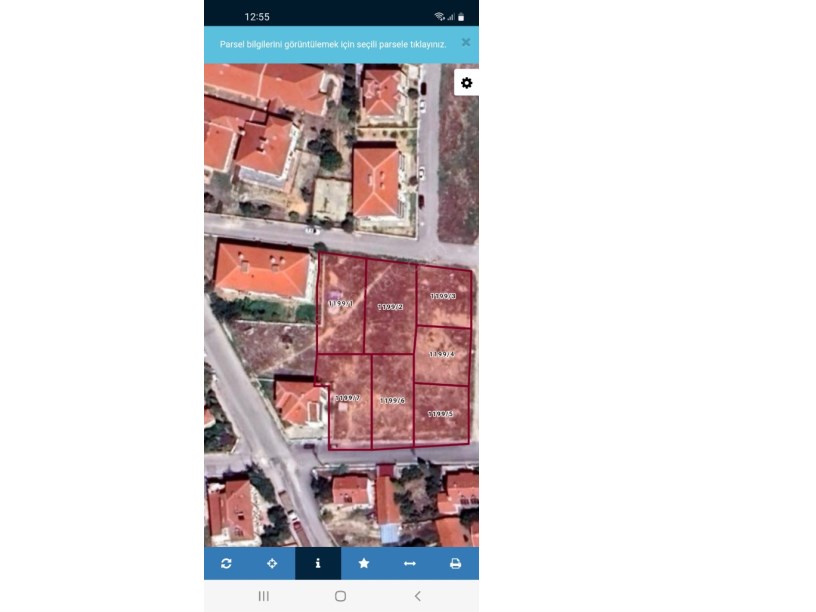Open recent apps from navigation bar
The image size is (816, 612).
click(264, 596)
